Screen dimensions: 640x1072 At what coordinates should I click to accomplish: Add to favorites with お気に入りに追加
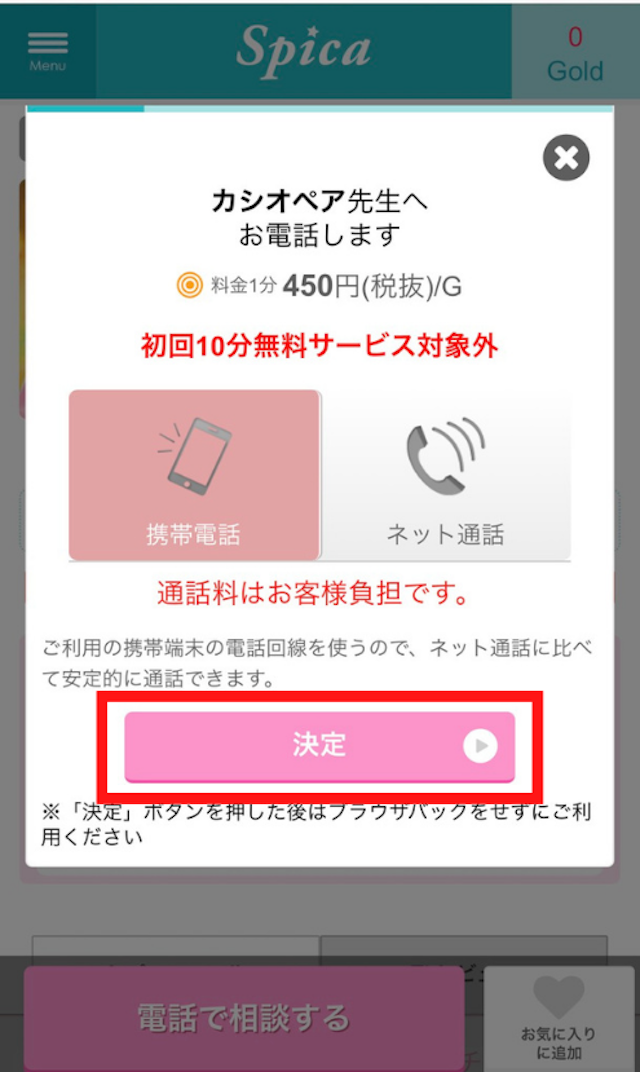[558, 1018]
